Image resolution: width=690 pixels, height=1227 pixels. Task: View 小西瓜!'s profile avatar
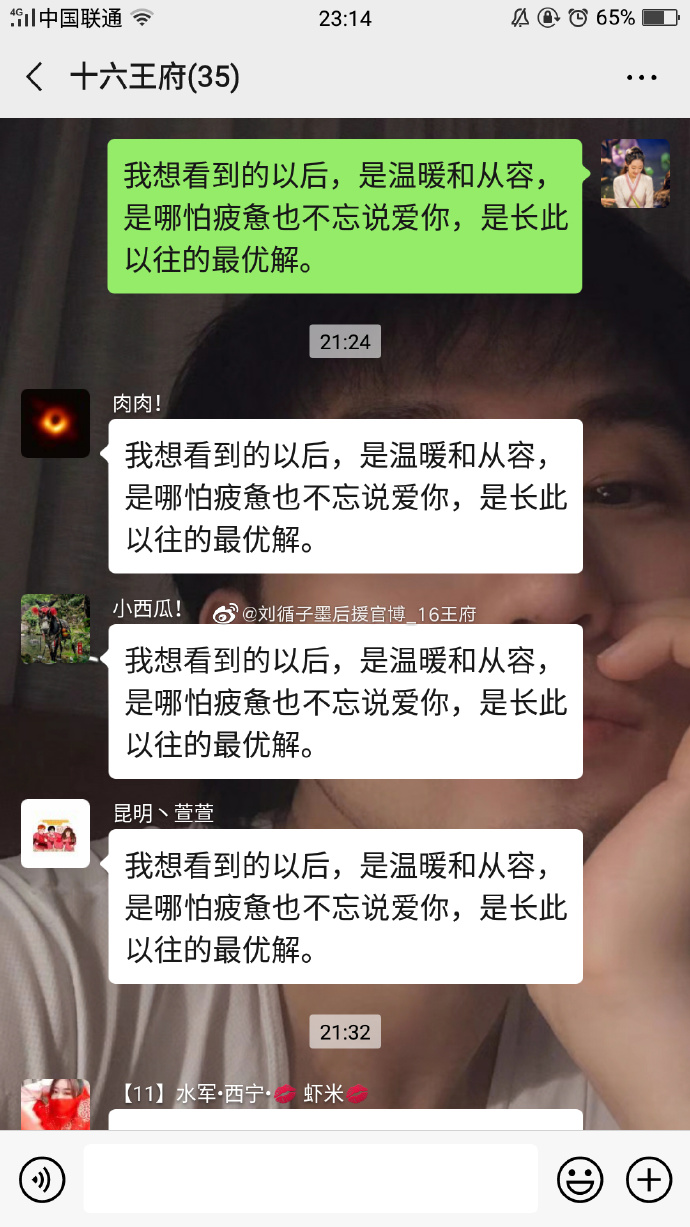pyautogui.click(x=56, y=629)
